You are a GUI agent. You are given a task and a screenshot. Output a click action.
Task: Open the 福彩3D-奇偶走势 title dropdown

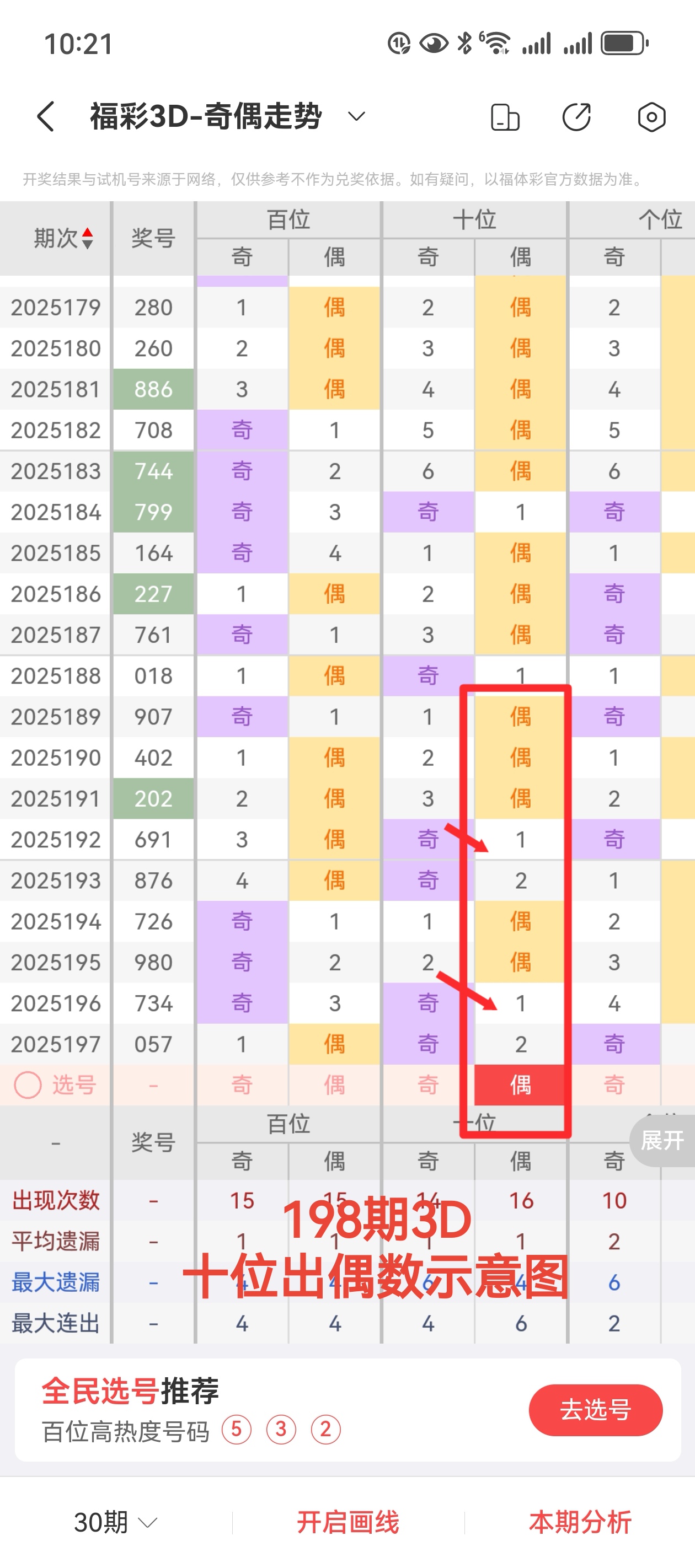coord(356,116)
